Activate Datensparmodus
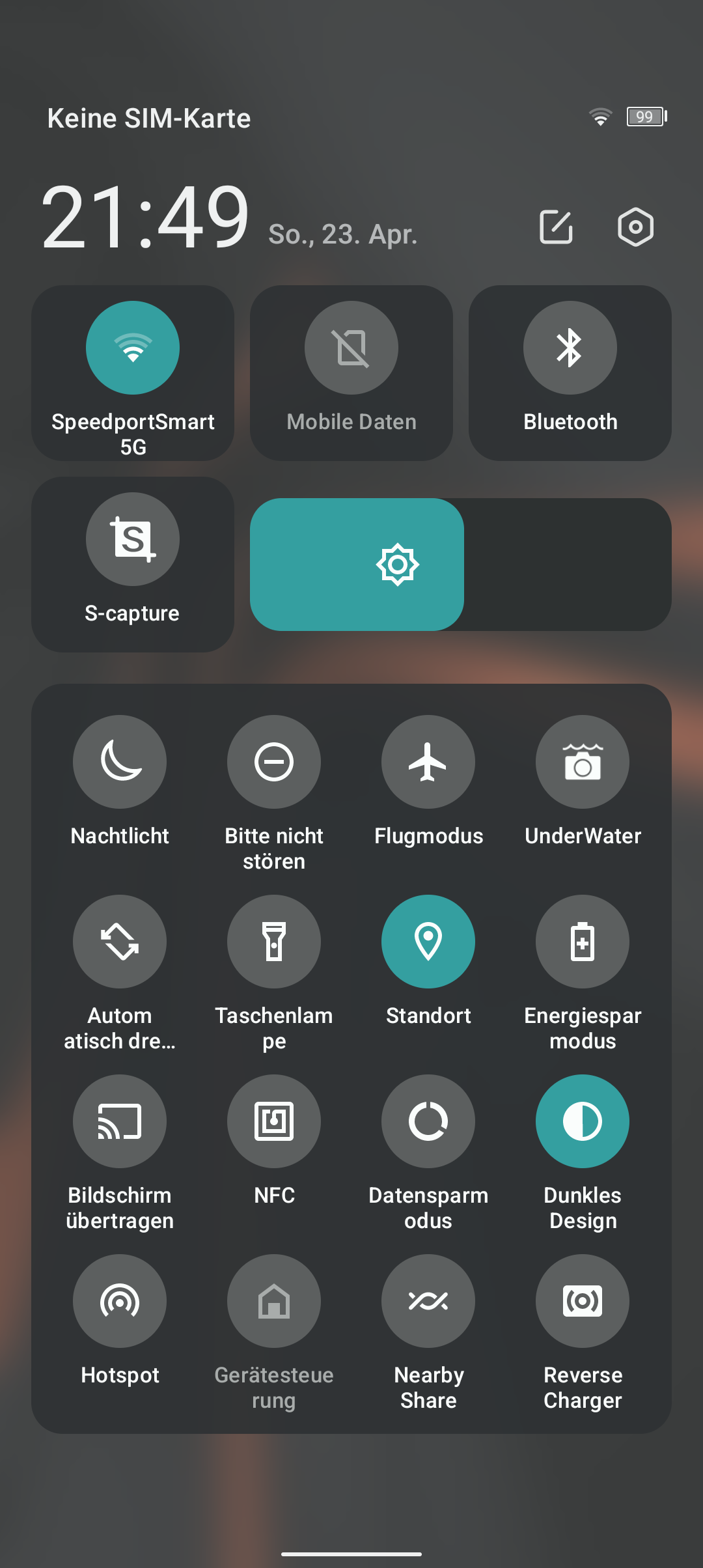The height and width of the screenshot is (1568, 703). (x=428, y=1121)
